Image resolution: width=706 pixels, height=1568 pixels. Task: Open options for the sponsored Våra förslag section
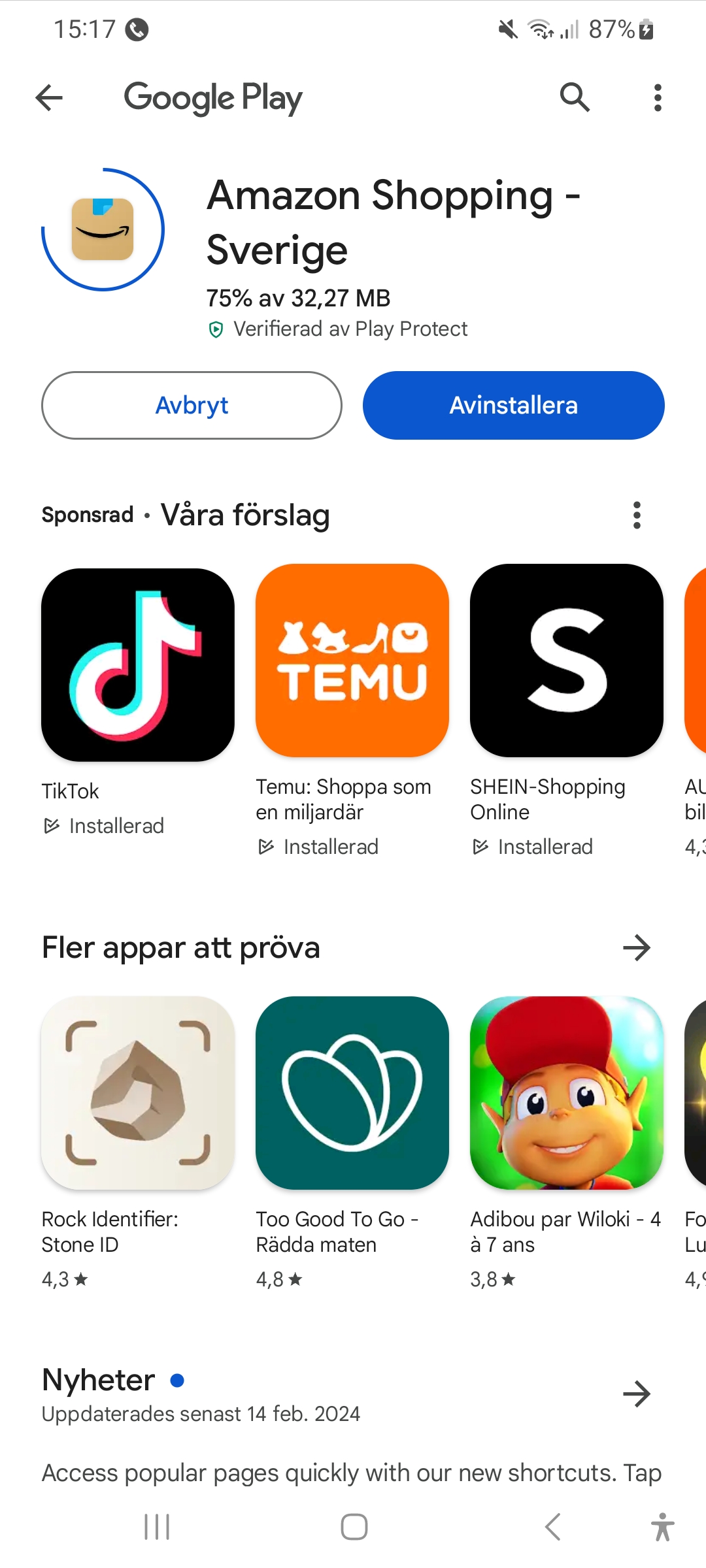pos(637,515)
